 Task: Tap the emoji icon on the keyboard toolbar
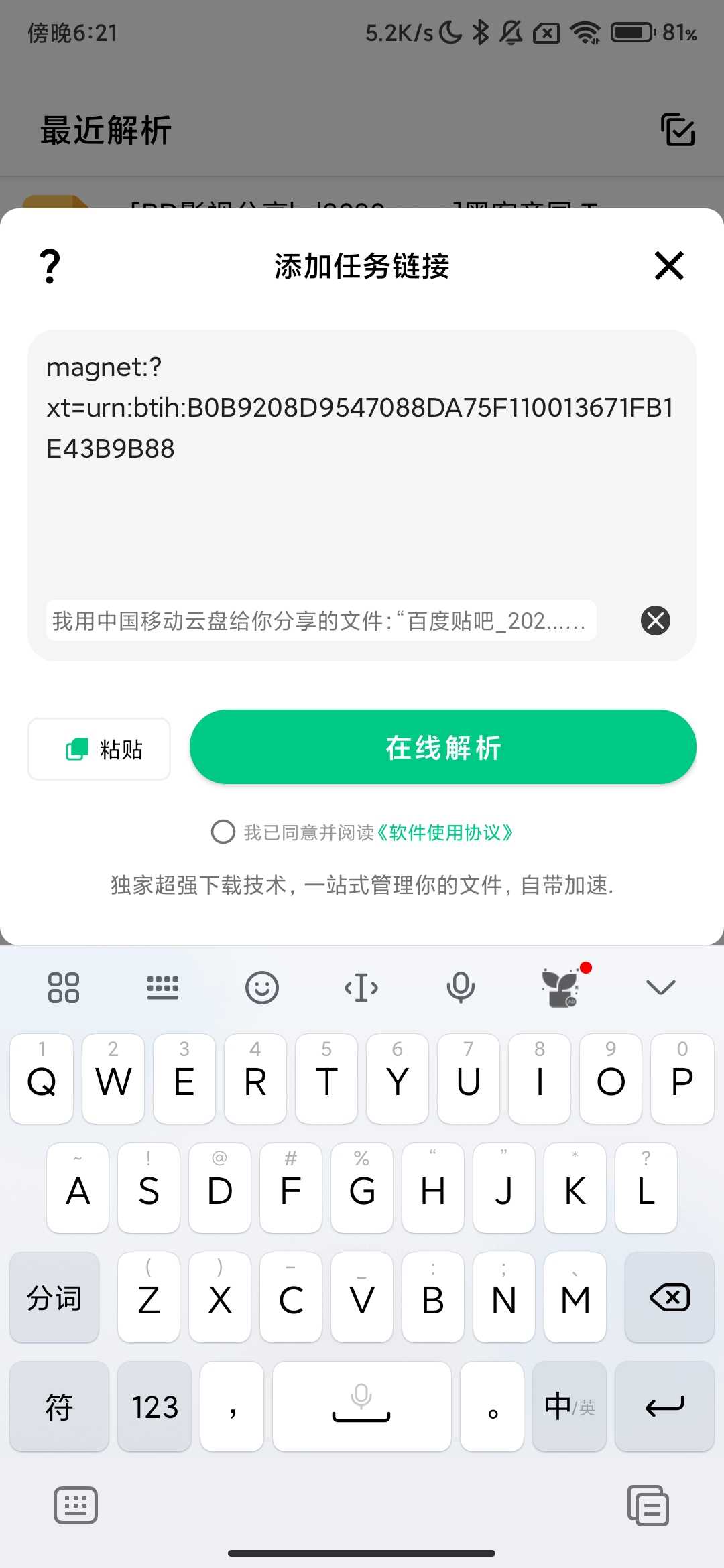click(262, 987)
